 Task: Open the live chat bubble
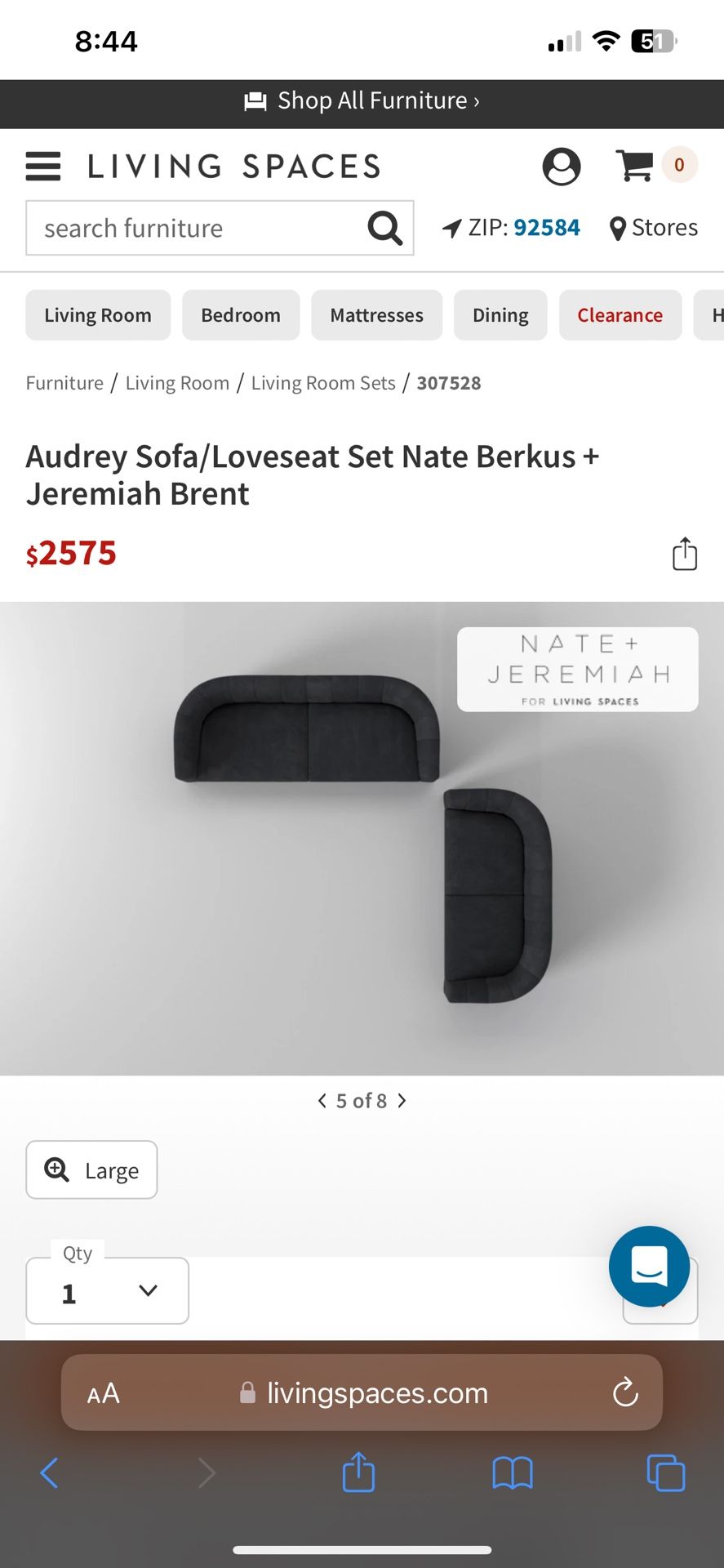[649, 1266]
